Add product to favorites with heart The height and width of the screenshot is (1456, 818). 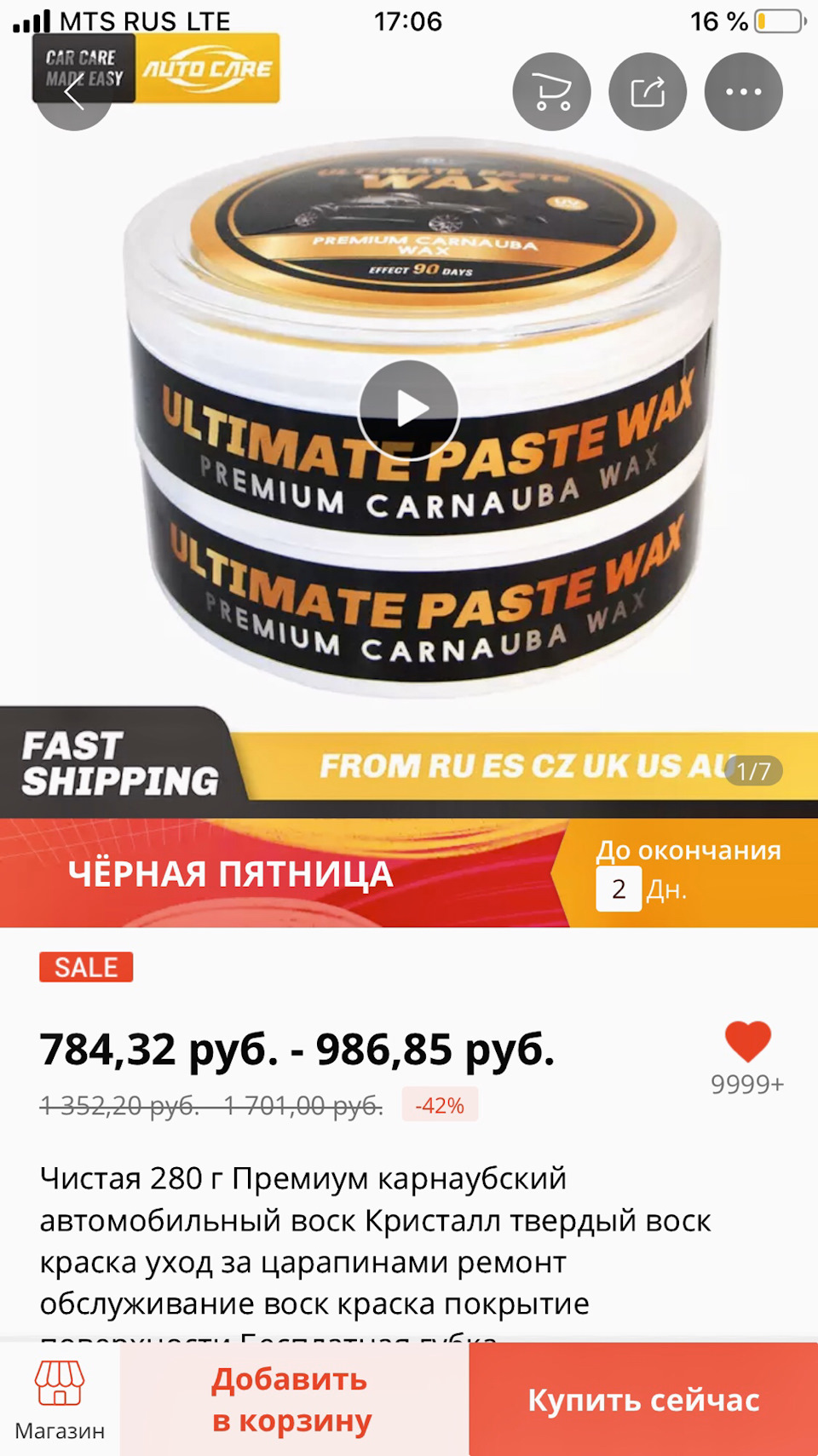coord(747,1042)
